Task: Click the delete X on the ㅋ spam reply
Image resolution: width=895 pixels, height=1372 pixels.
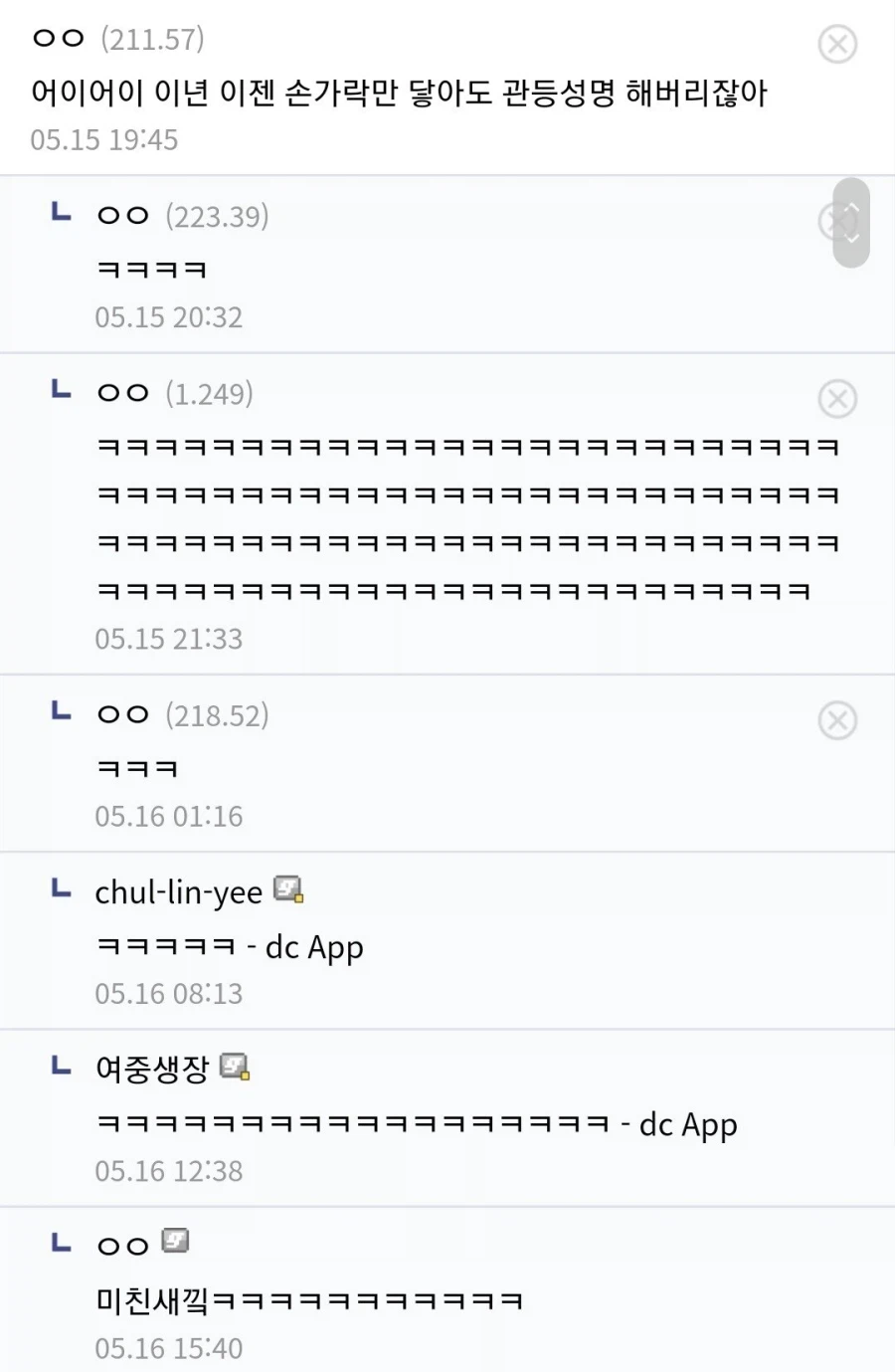Action: (x=838, y=399)
